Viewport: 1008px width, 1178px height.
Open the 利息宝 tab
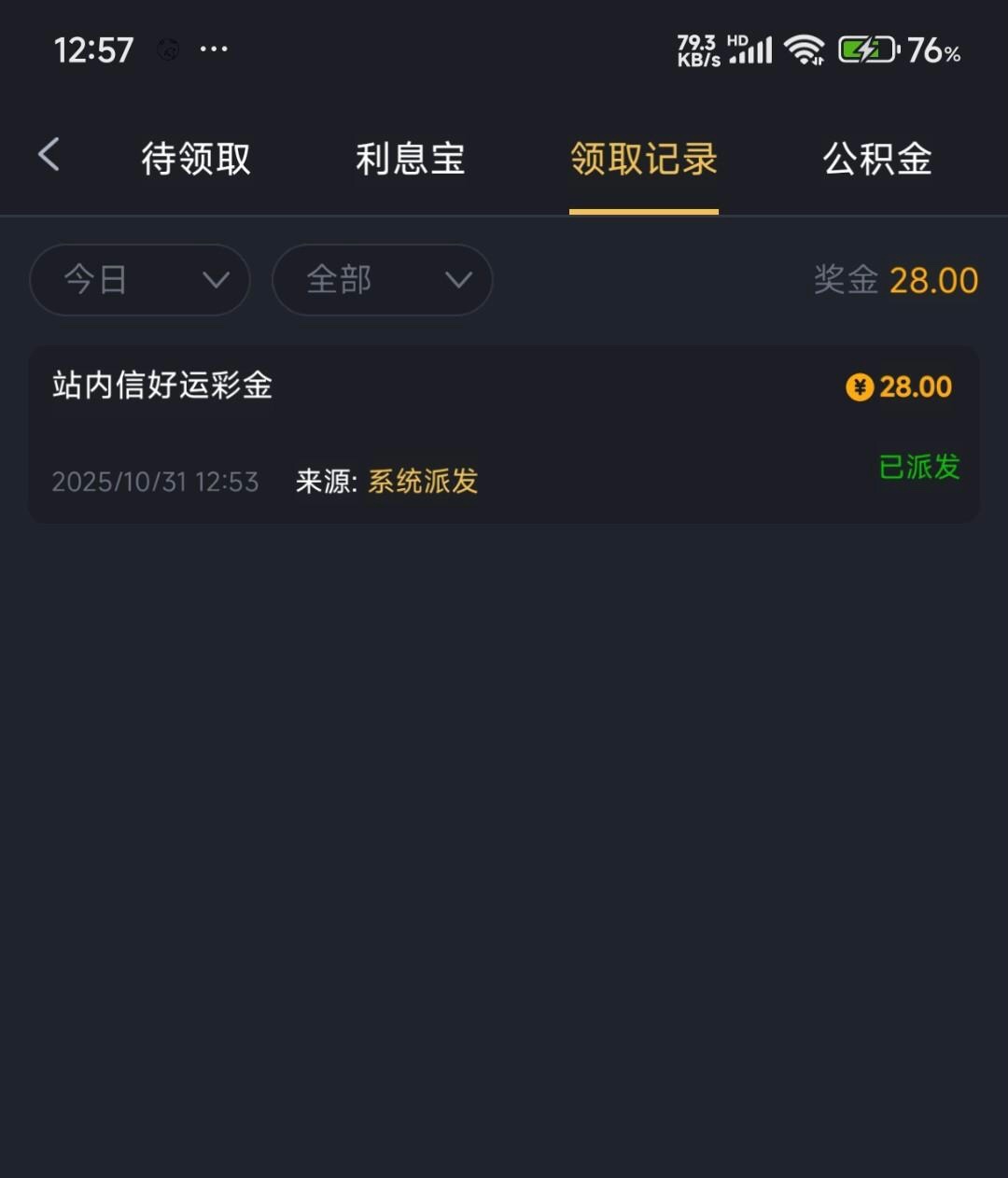pos(411,159)
